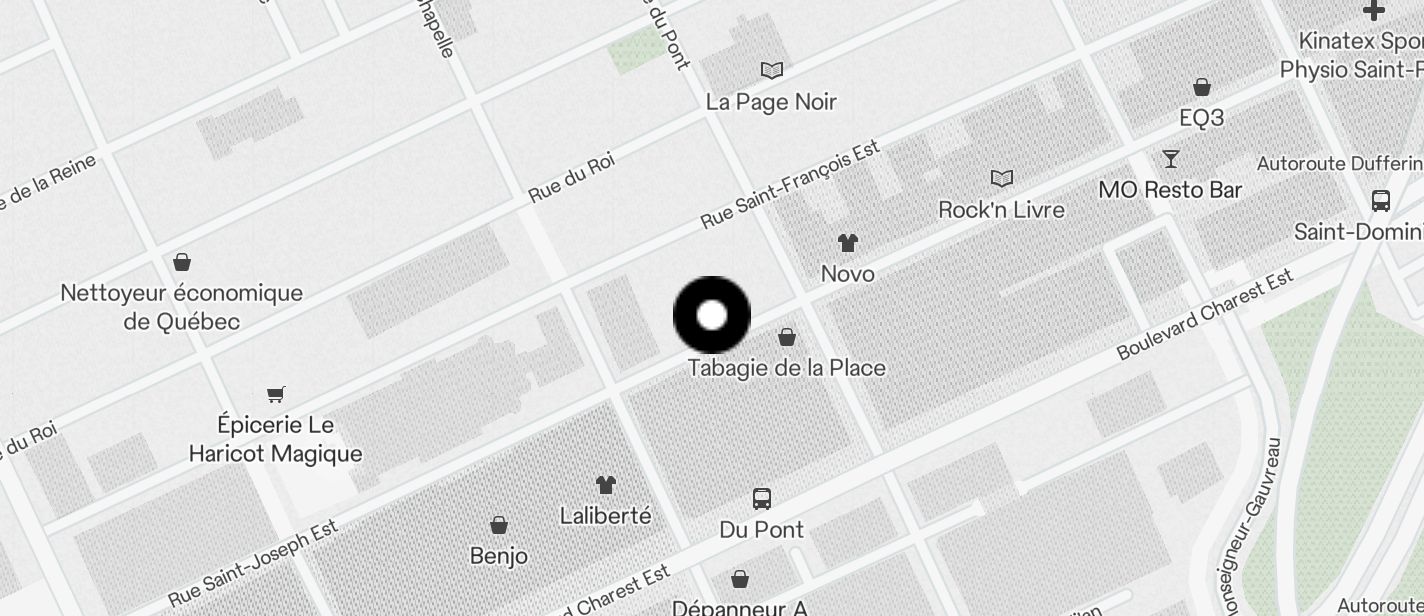Tap the EQ3 shop marker
Viewport: 1424px width, 616px height.
tap(1202, 88)
